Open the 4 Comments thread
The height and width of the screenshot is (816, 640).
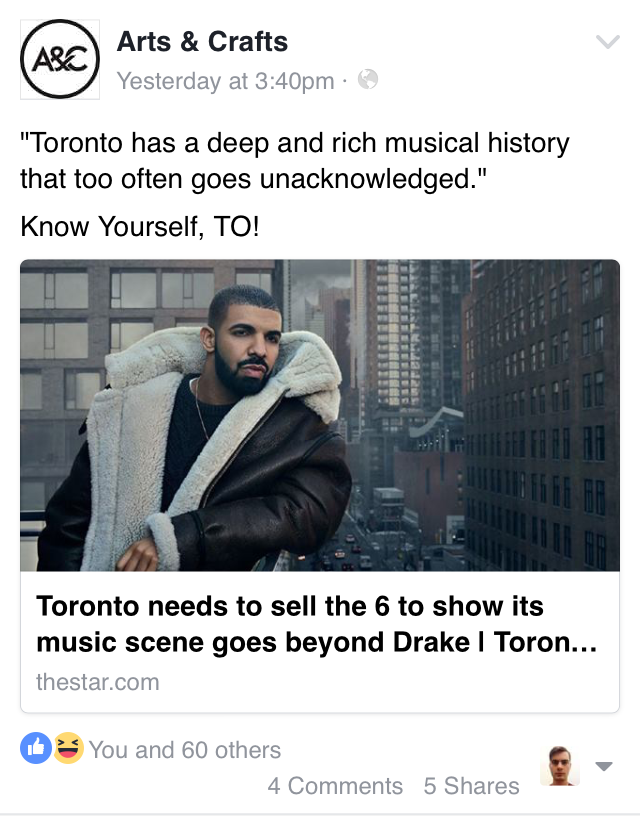point(335,786)
